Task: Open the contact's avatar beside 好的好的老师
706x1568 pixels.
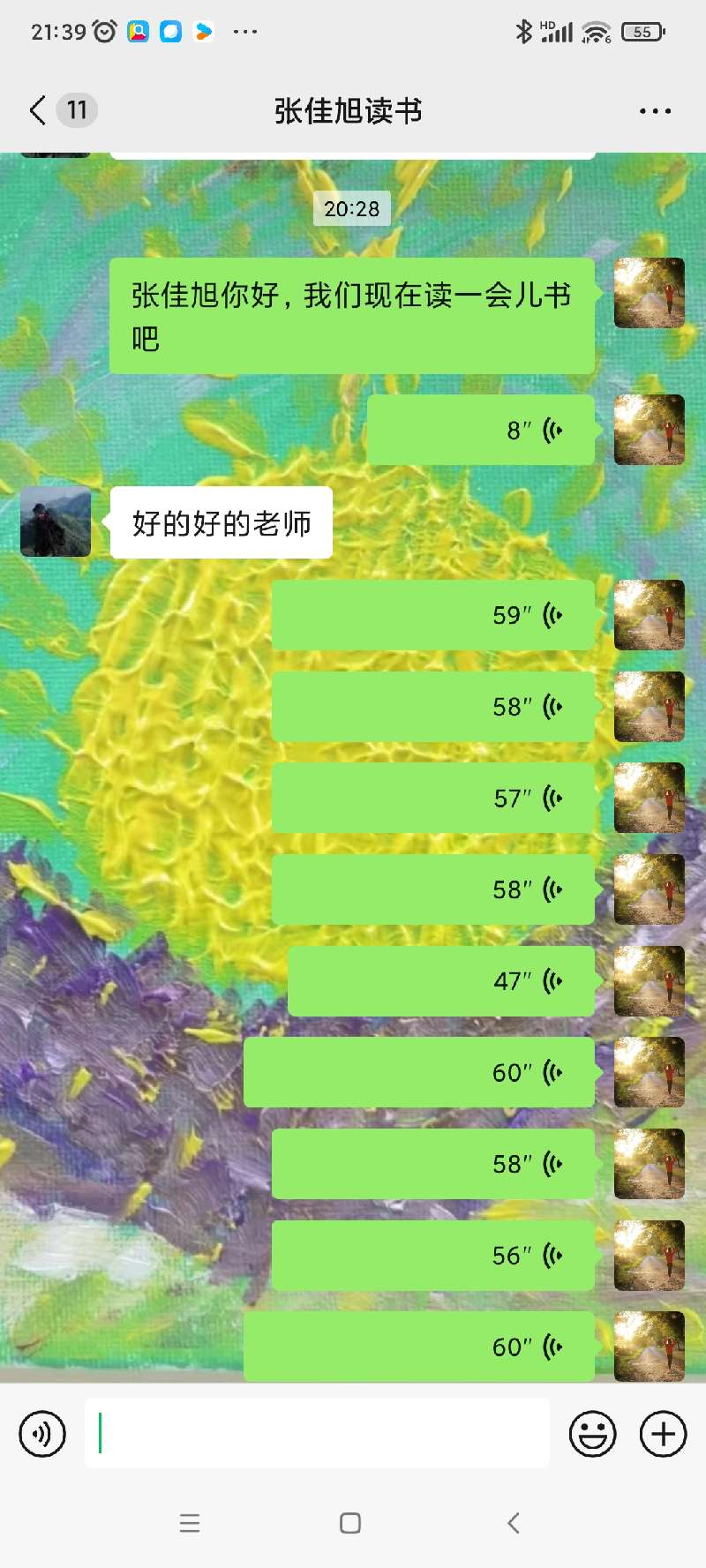Action: pos(56,521)
